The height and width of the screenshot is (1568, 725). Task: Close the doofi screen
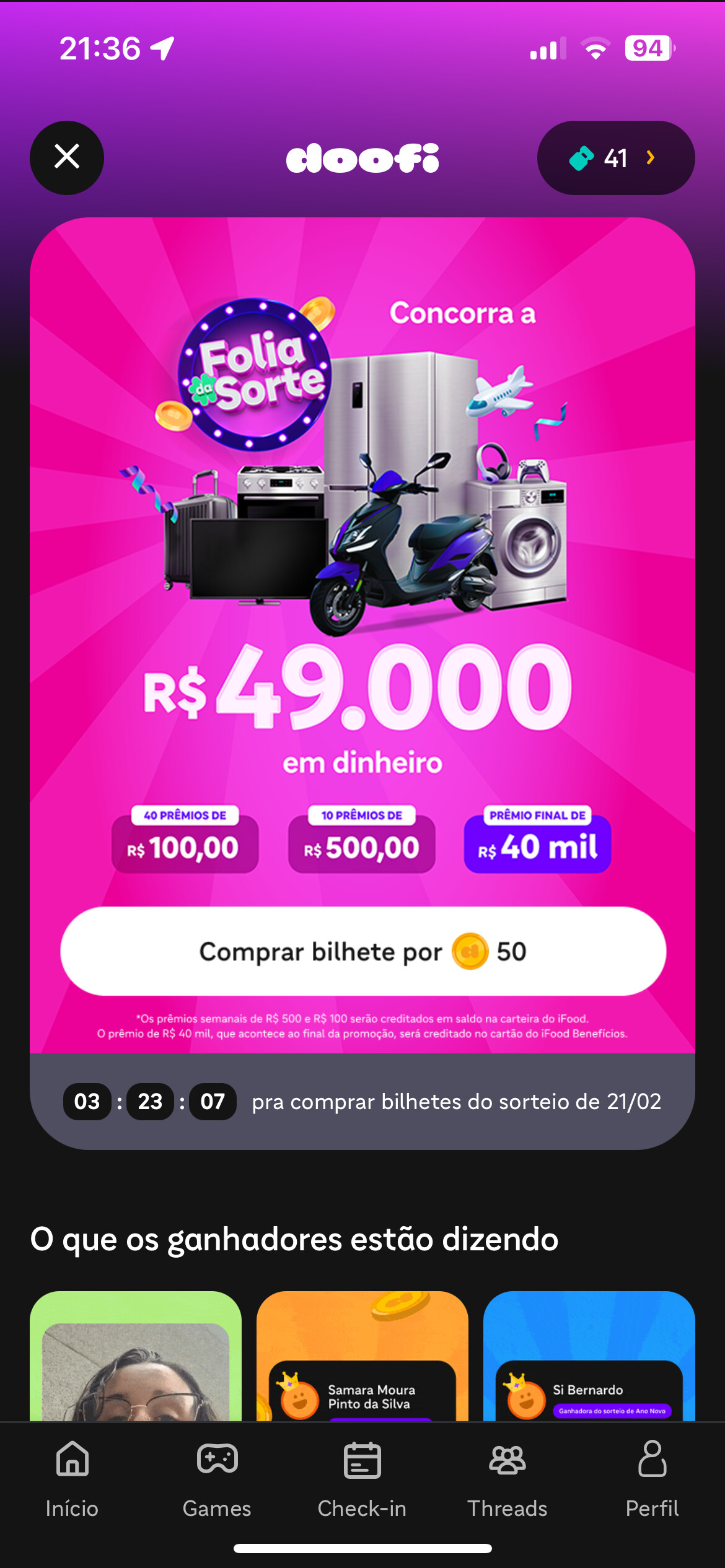point(67,157)
